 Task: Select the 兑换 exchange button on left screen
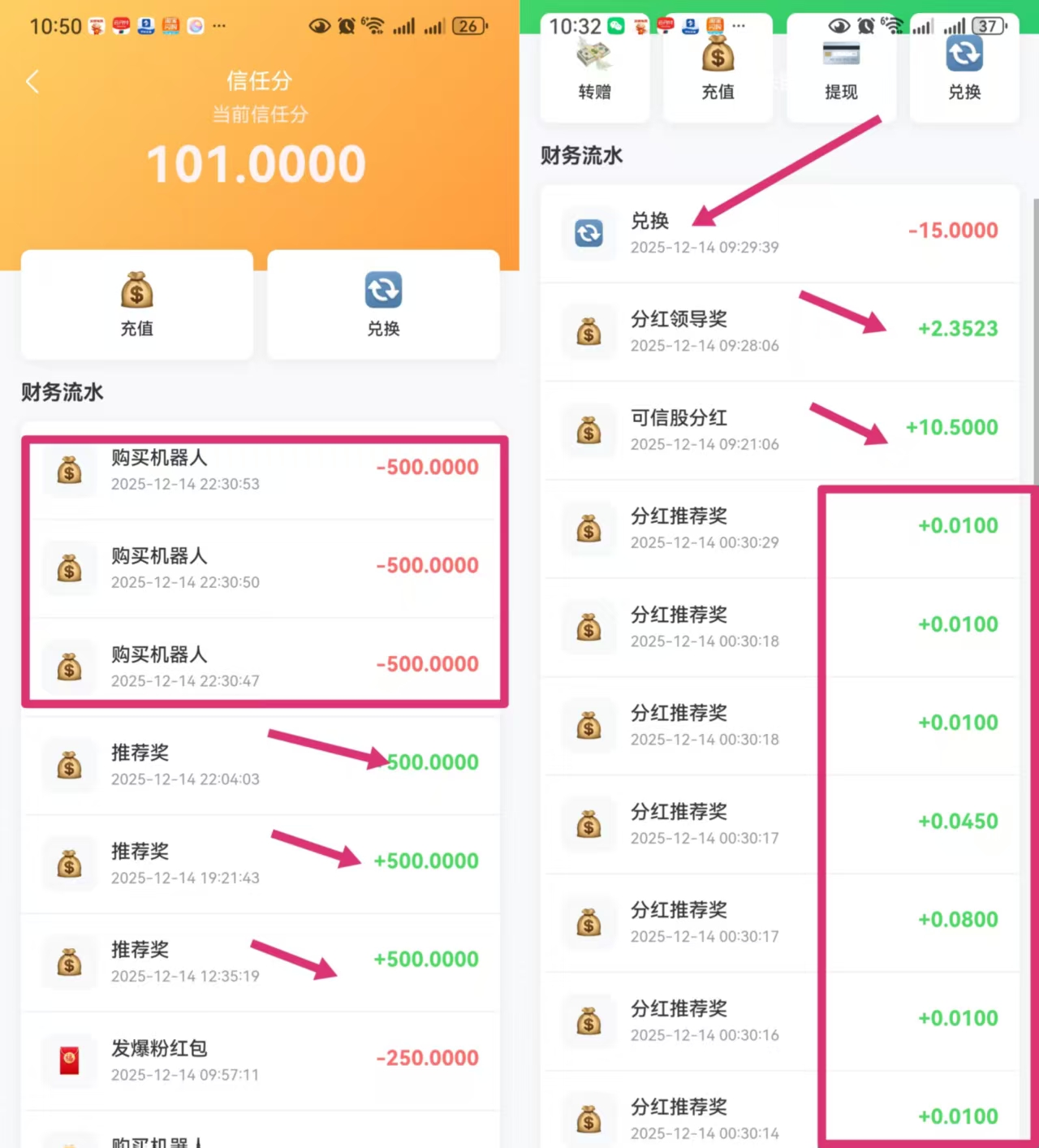click(382, 304)
